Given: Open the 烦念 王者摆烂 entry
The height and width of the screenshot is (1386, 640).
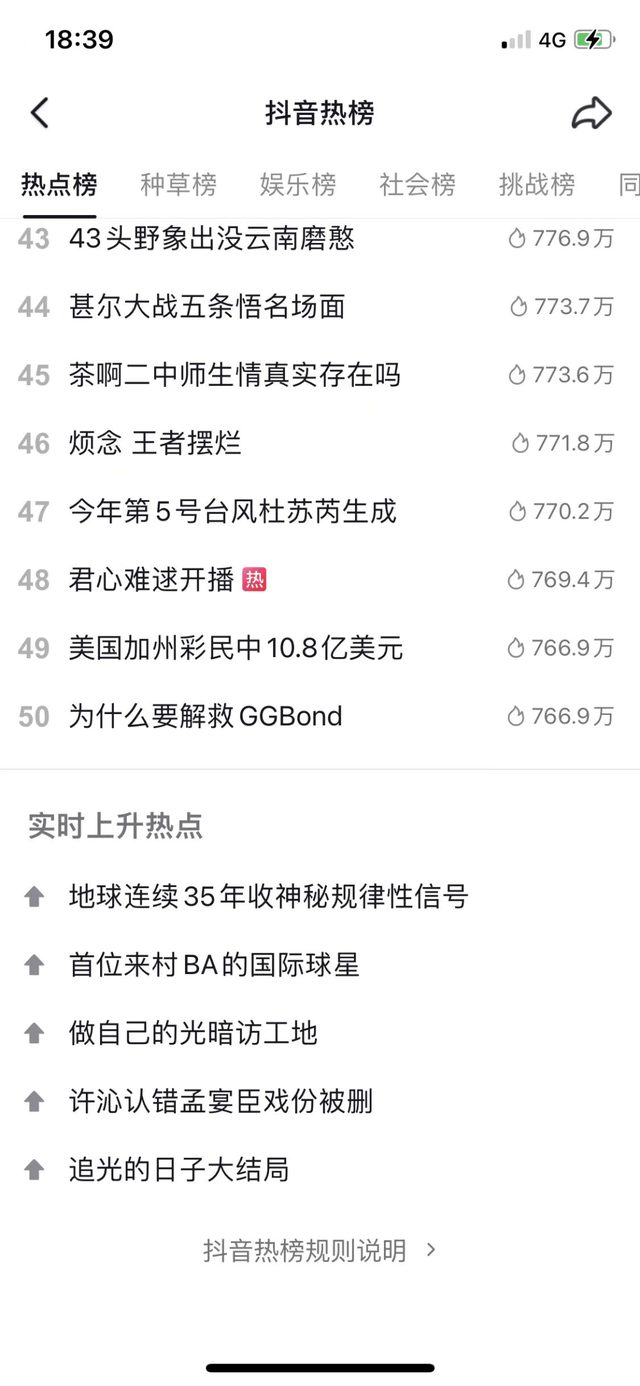Looking at the screenshot, I should [320, 442].
